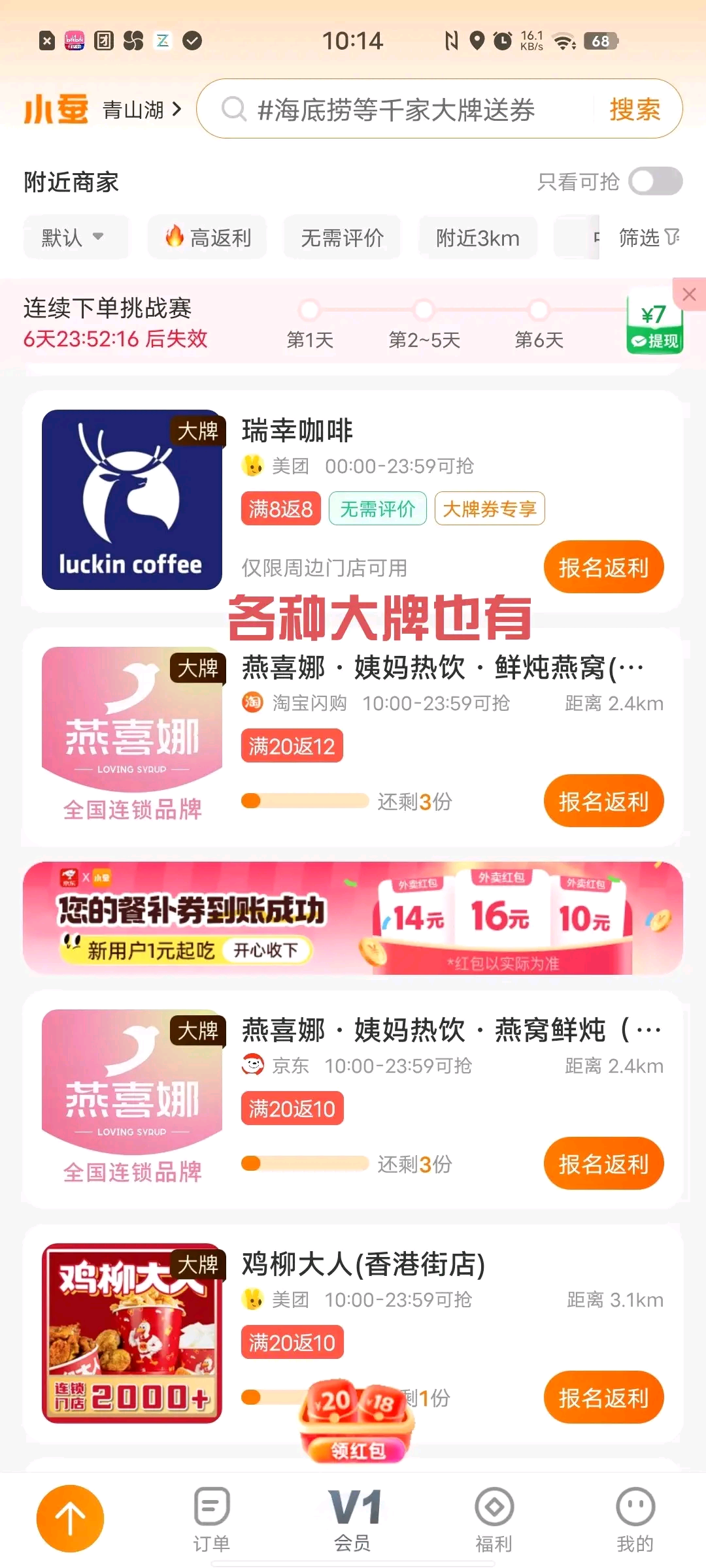Screen dimensions: 706x1568
Task: Tap the flame icon on 高返利 filter
Action: (173, 237)
